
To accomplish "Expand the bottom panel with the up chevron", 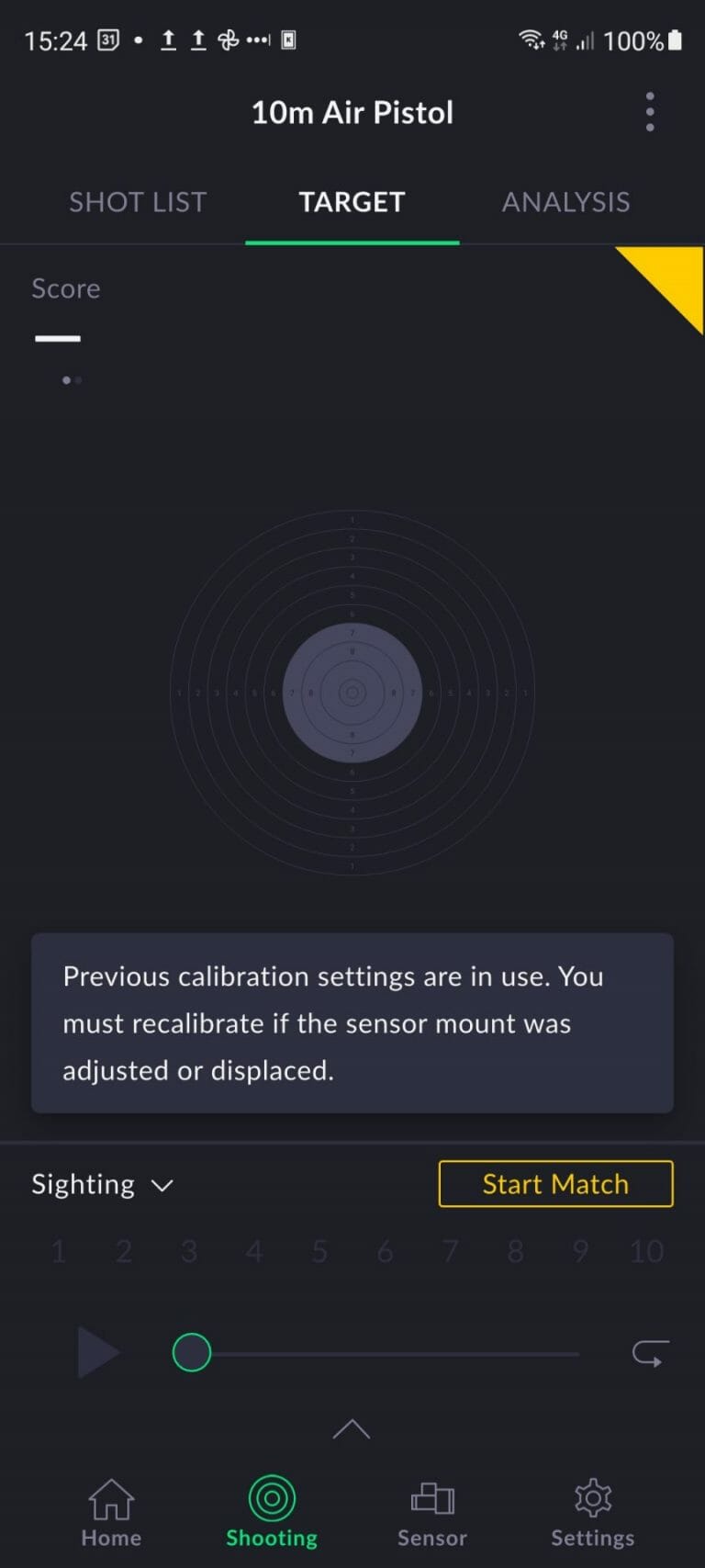I will 351,1429.
